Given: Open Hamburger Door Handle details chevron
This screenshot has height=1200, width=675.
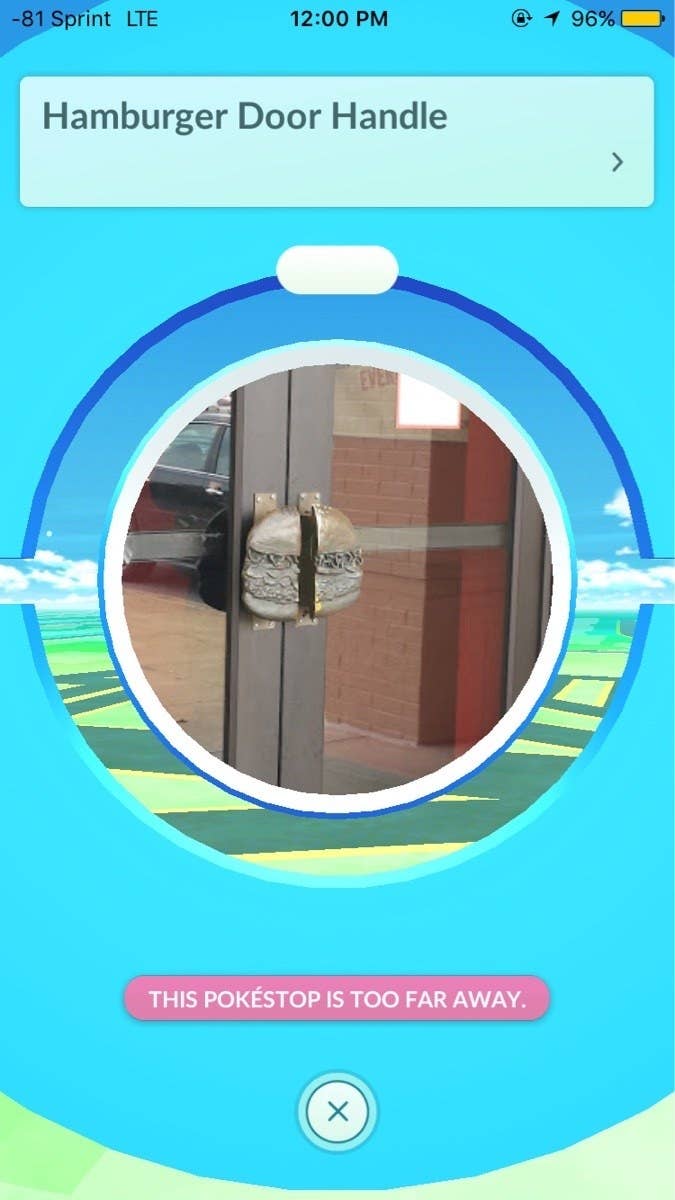Looking at the screenshot, I should (x=617, y=162).
